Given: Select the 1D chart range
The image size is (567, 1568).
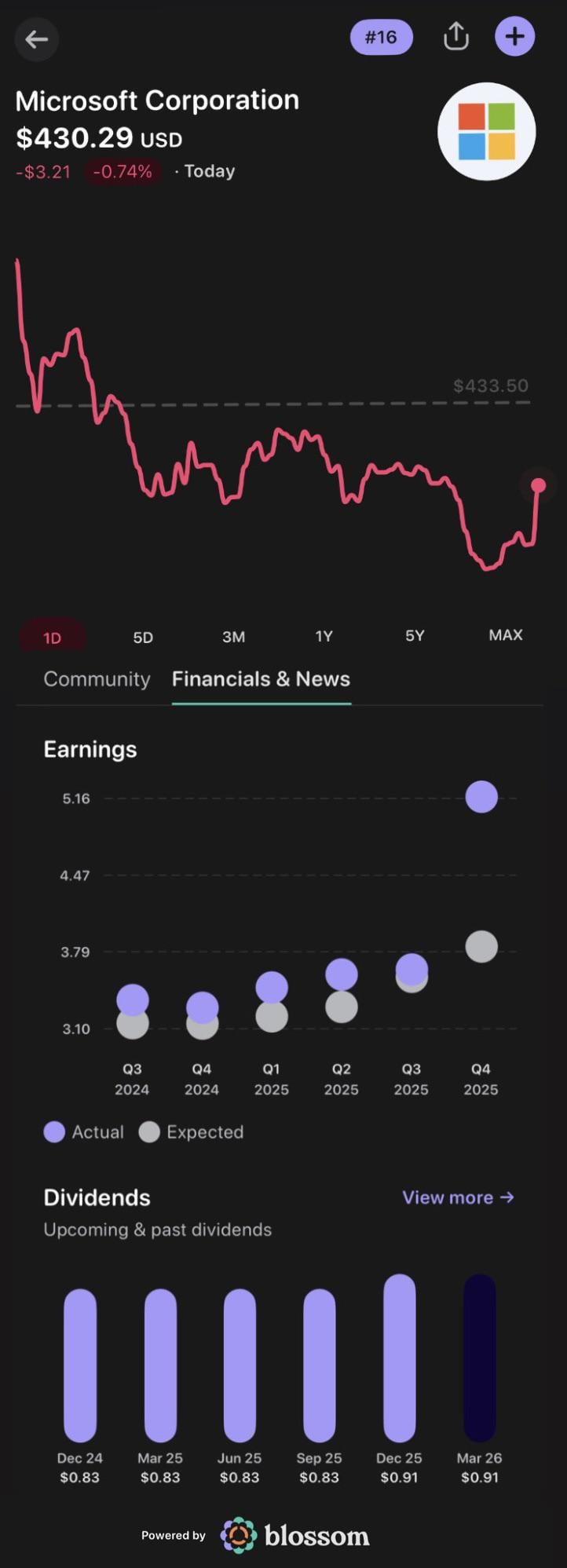Looking at the screenshot, I should click(x=52, y=637).
